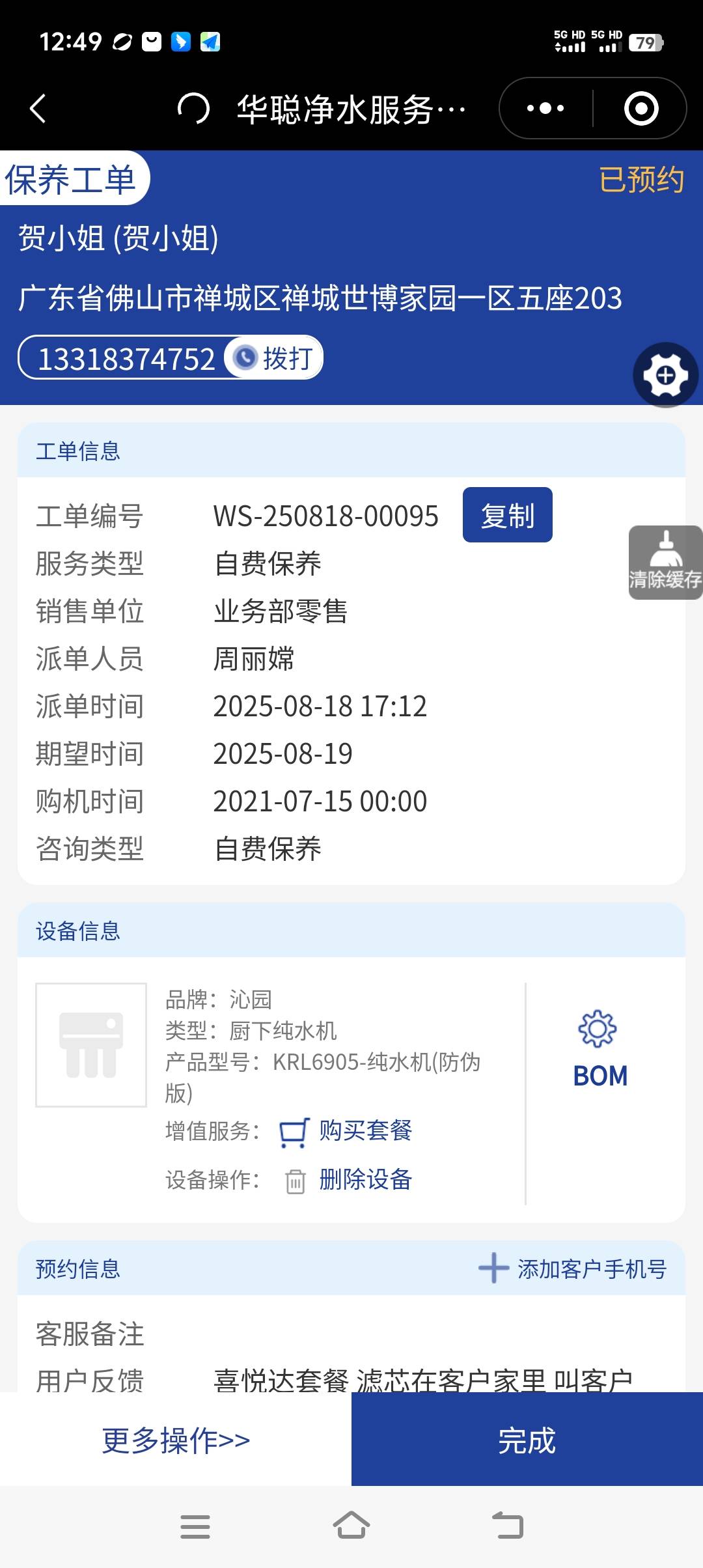Tap 清除缓存 to clear cache
This screenshot has width=703, height=1568.
(x=665, y=562)
